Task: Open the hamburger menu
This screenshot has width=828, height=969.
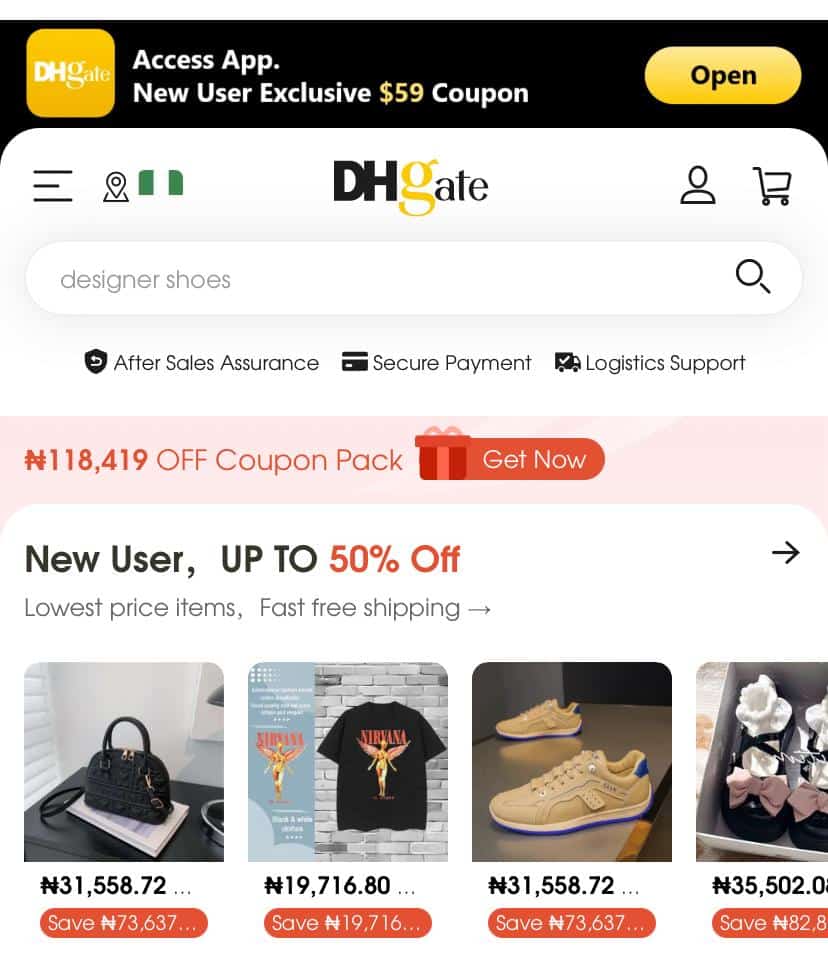Action: (x=52, y=186)
